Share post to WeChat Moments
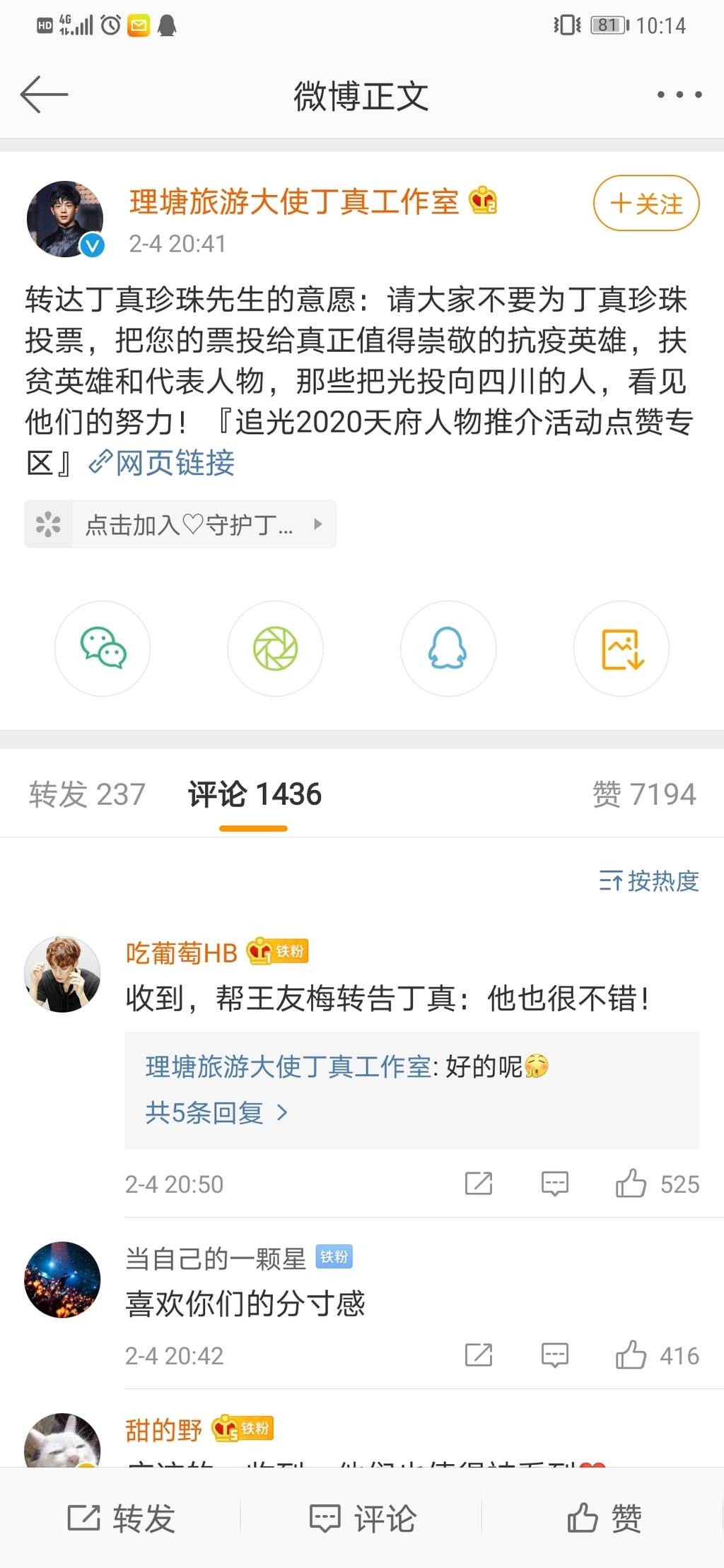The height and width of the screenshot is (1568, 724). [275, 649]
